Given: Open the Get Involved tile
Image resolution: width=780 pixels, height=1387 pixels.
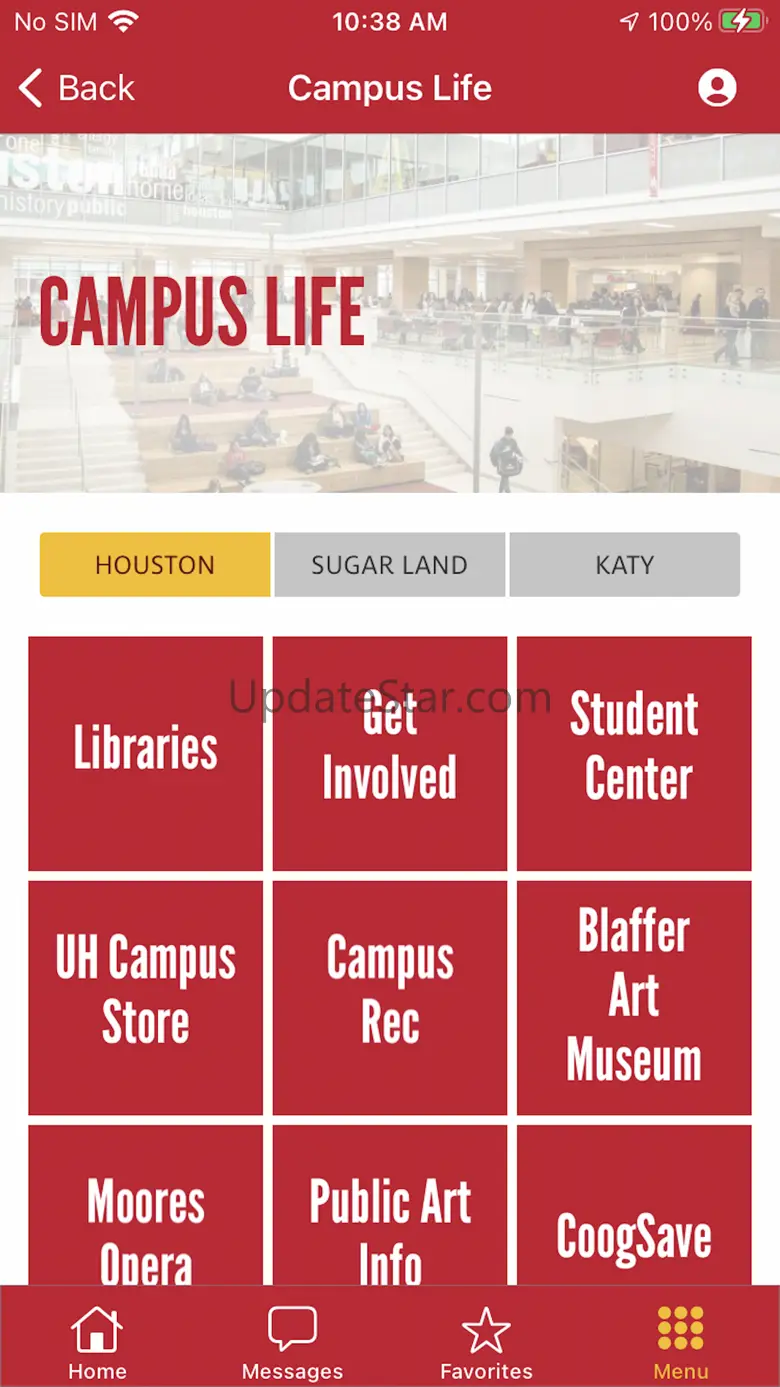Looking at the screenshot, I should coord(389,753).
